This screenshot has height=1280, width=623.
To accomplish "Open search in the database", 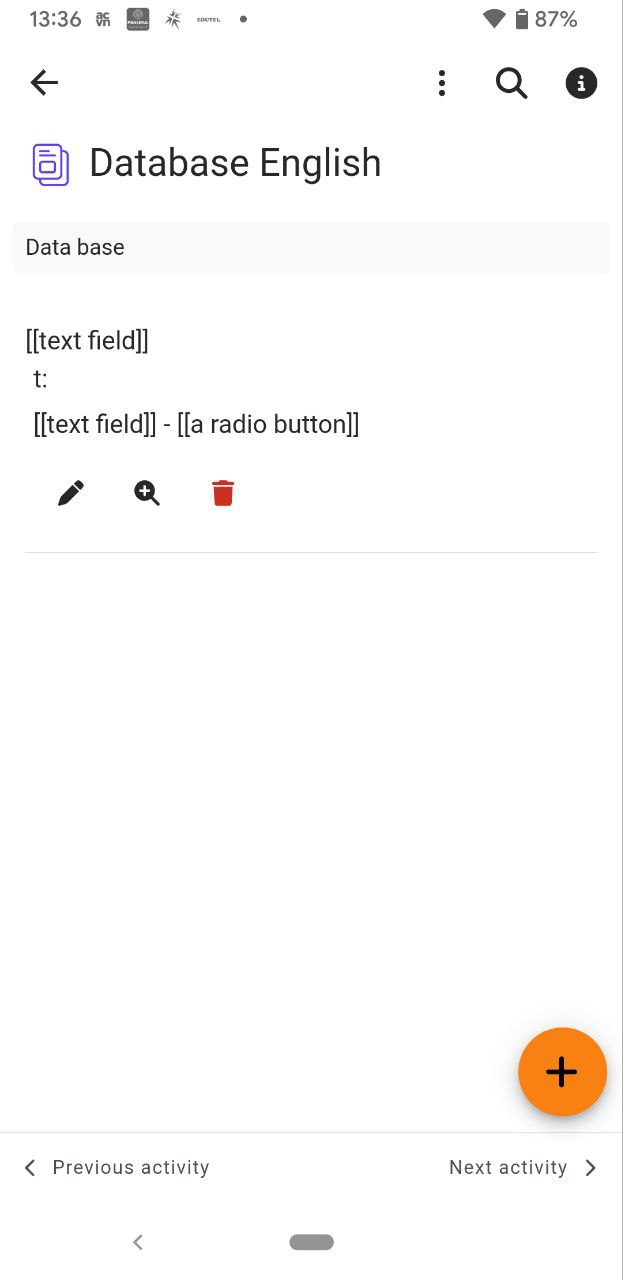I will pyautogui.click(x=512, y=83).
